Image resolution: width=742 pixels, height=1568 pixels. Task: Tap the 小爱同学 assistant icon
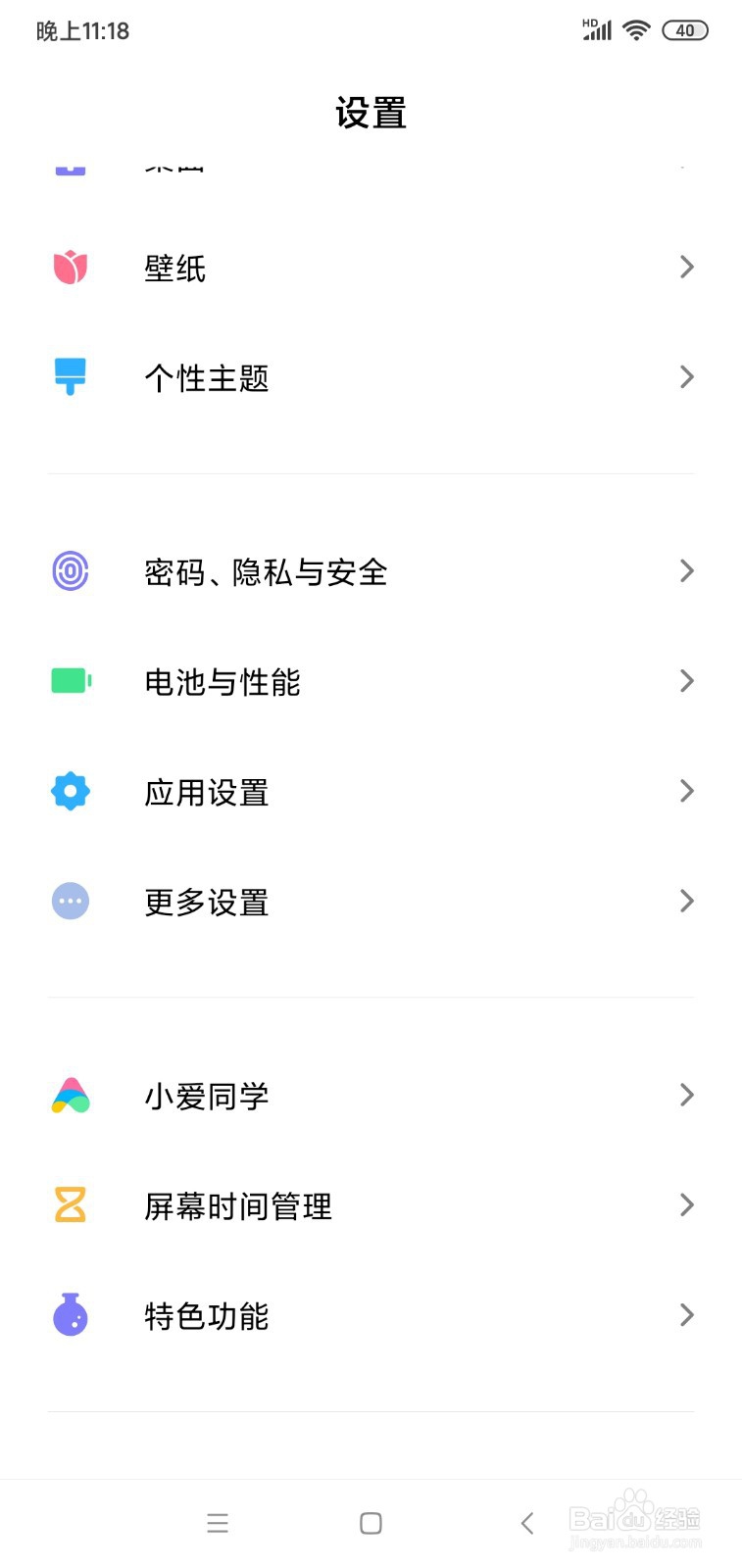(69, 1096)
